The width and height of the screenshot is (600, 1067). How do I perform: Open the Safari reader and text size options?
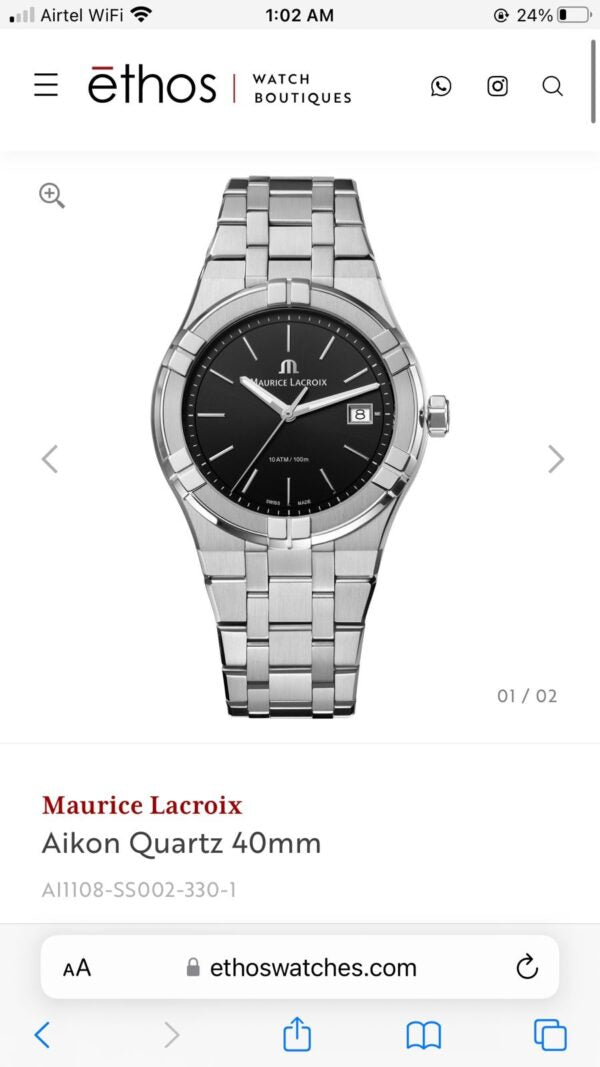pyautogui.click(x=77, y=967)
